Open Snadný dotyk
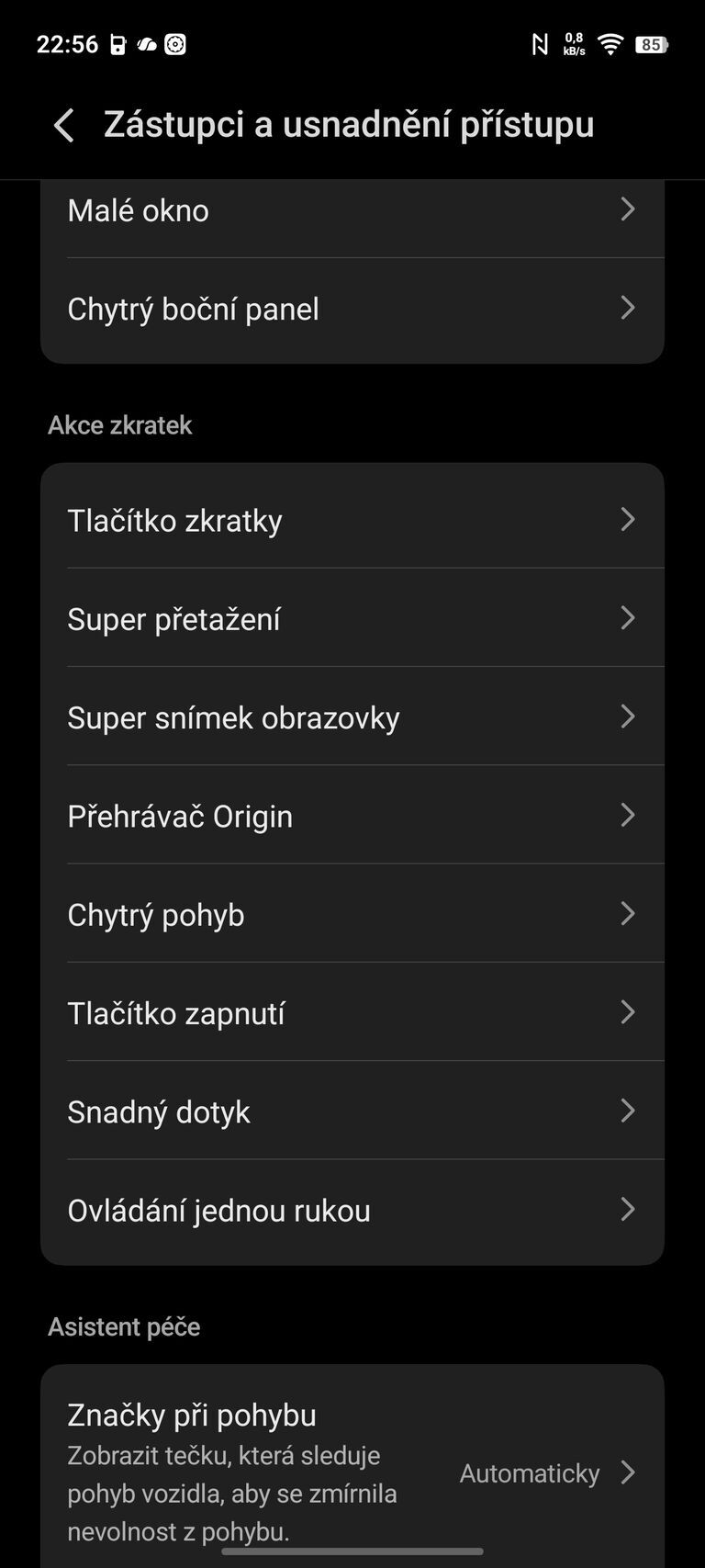Viewport: 705px width, 1568px height. 352,1111
